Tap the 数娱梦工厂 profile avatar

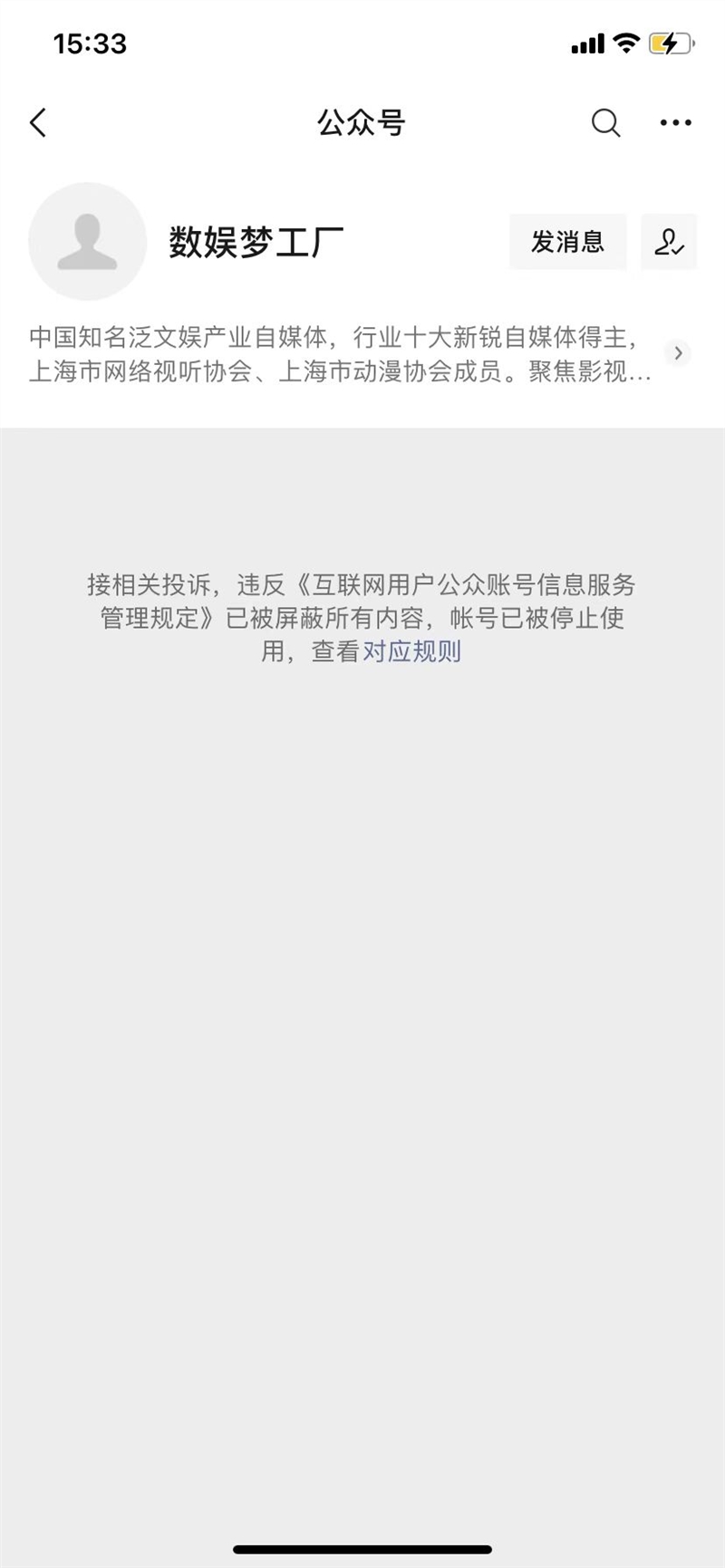tap(87, 242)
